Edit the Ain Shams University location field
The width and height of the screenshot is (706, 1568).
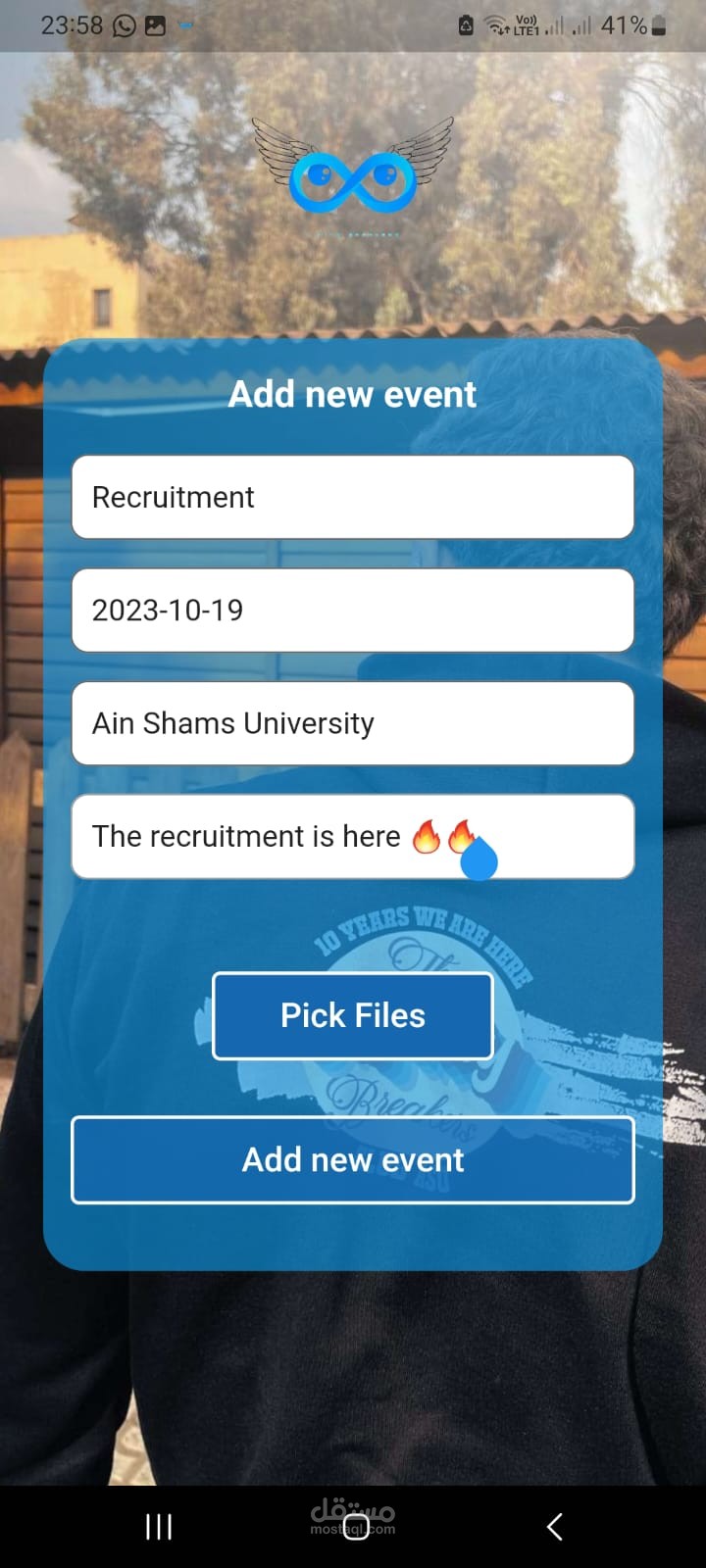(353, 723)
